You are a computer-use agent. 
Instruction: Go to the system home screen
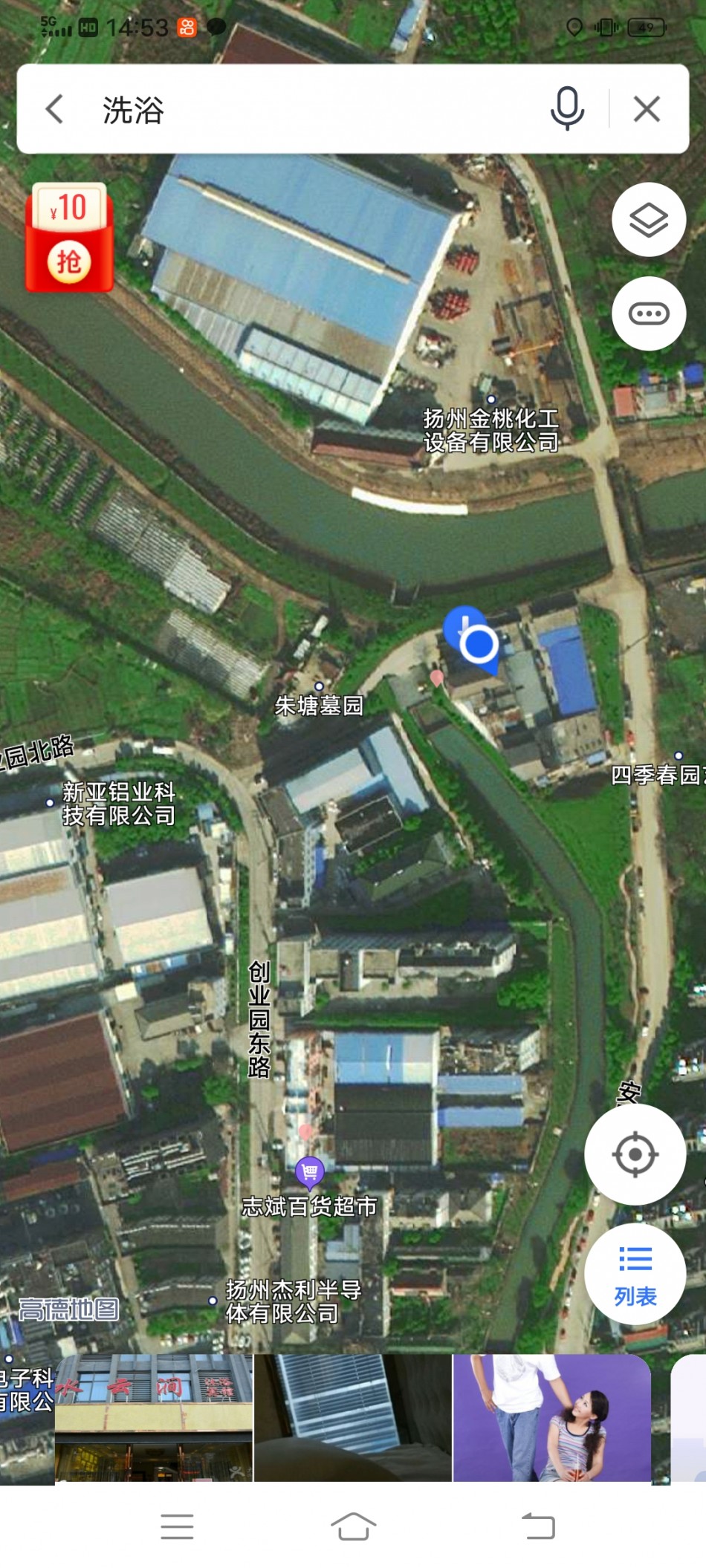point(353,1527)
